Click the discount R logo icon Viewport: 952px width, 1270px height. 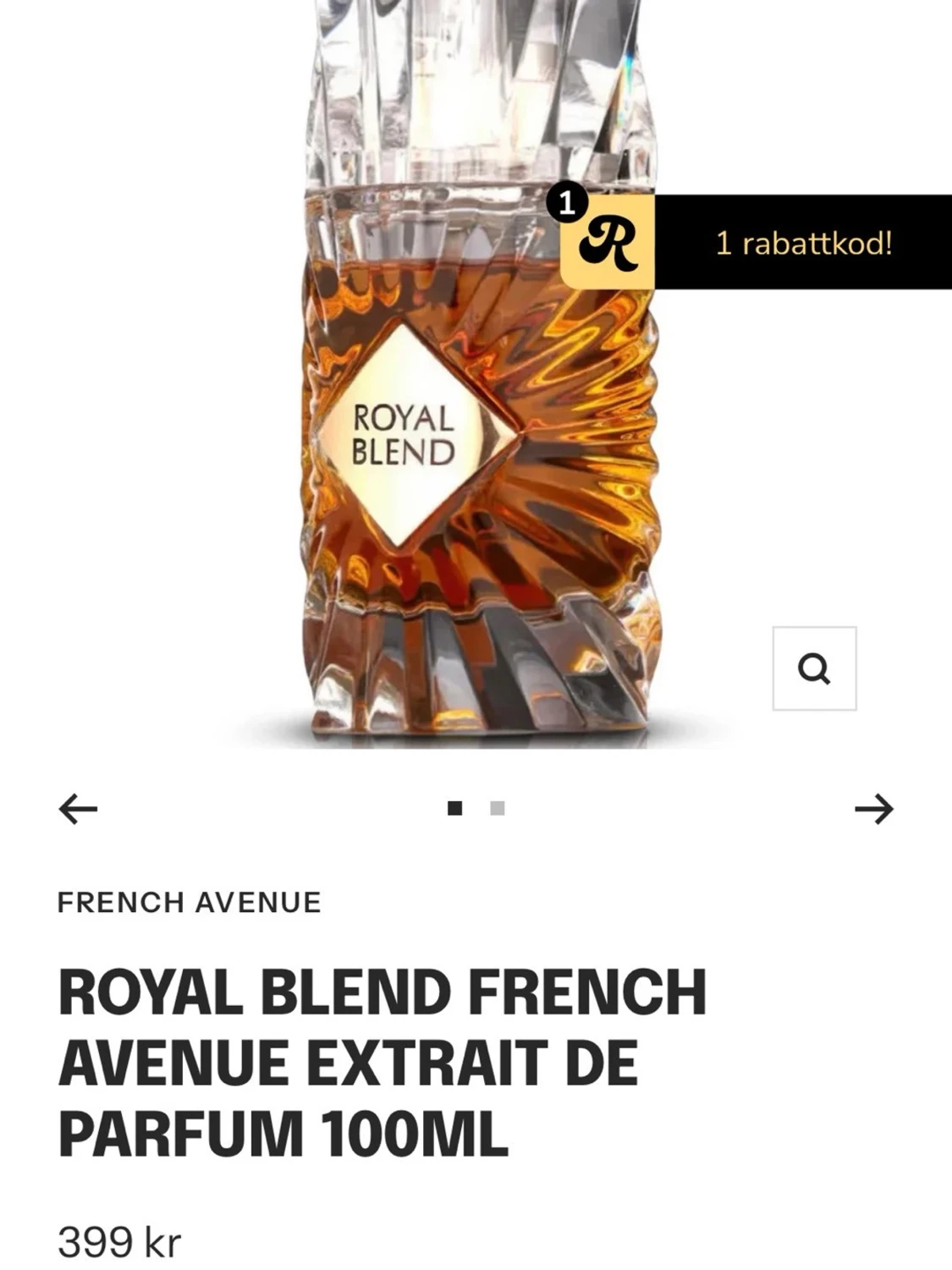[611, 243]
